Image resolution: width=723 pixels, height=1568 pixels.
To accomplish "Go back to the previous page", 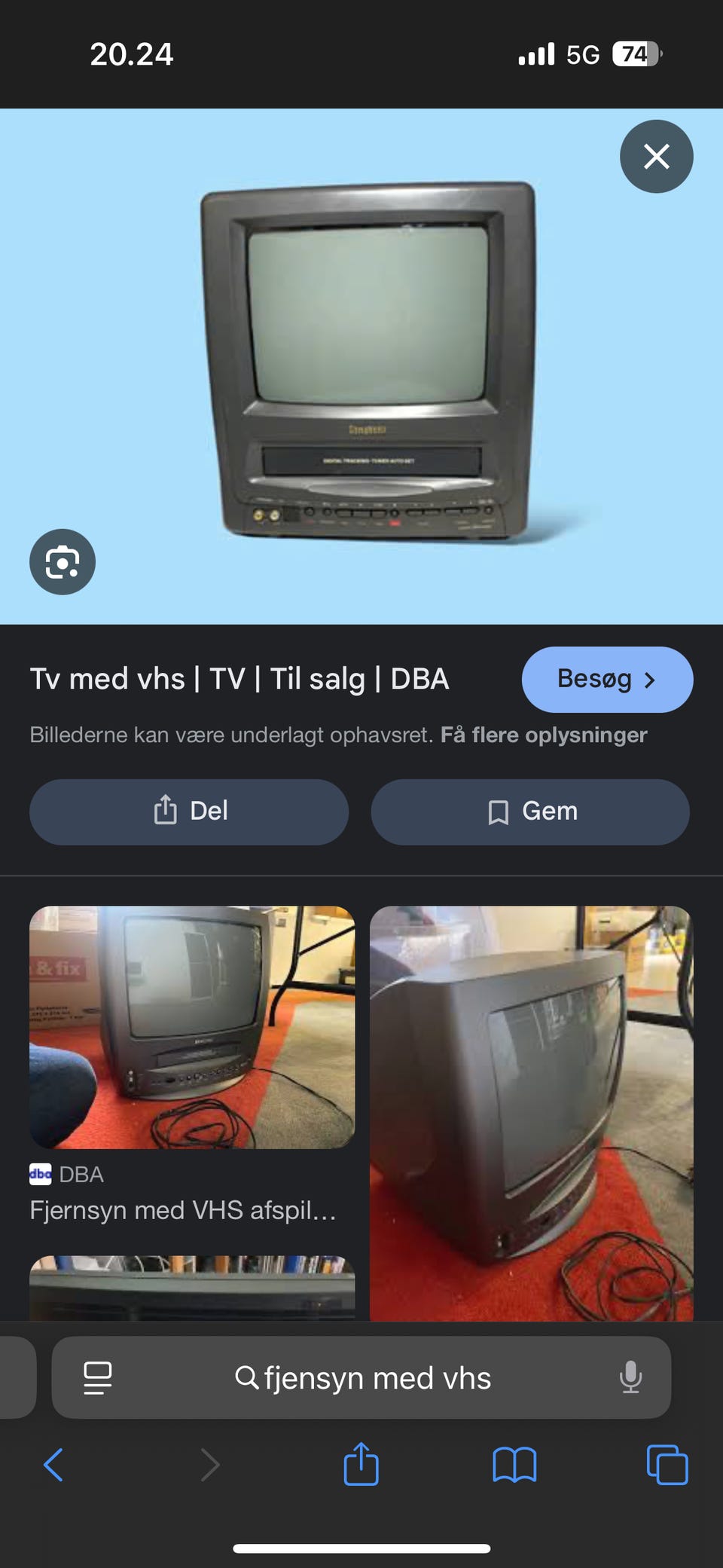I will click(53, 1466).
